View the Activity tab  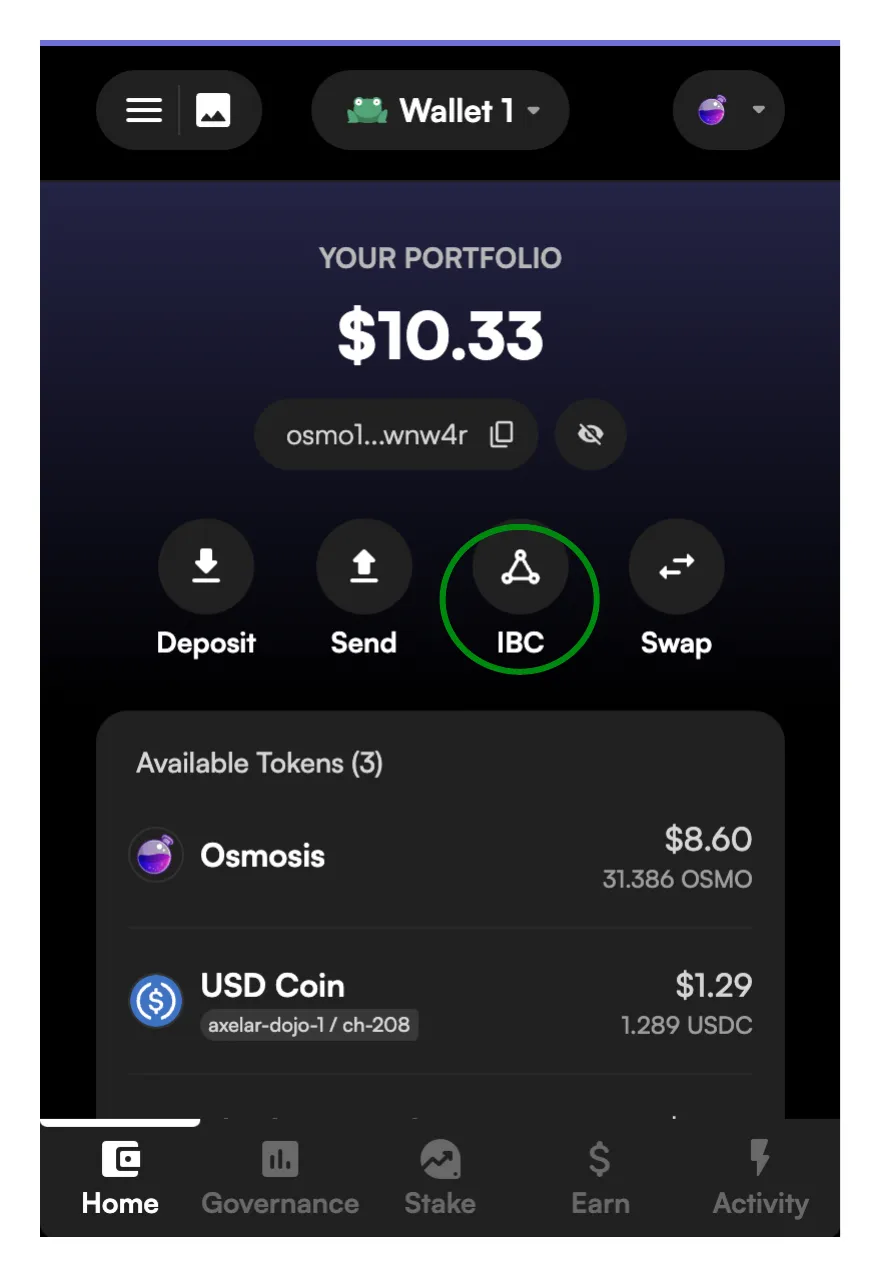point(760,1178)
